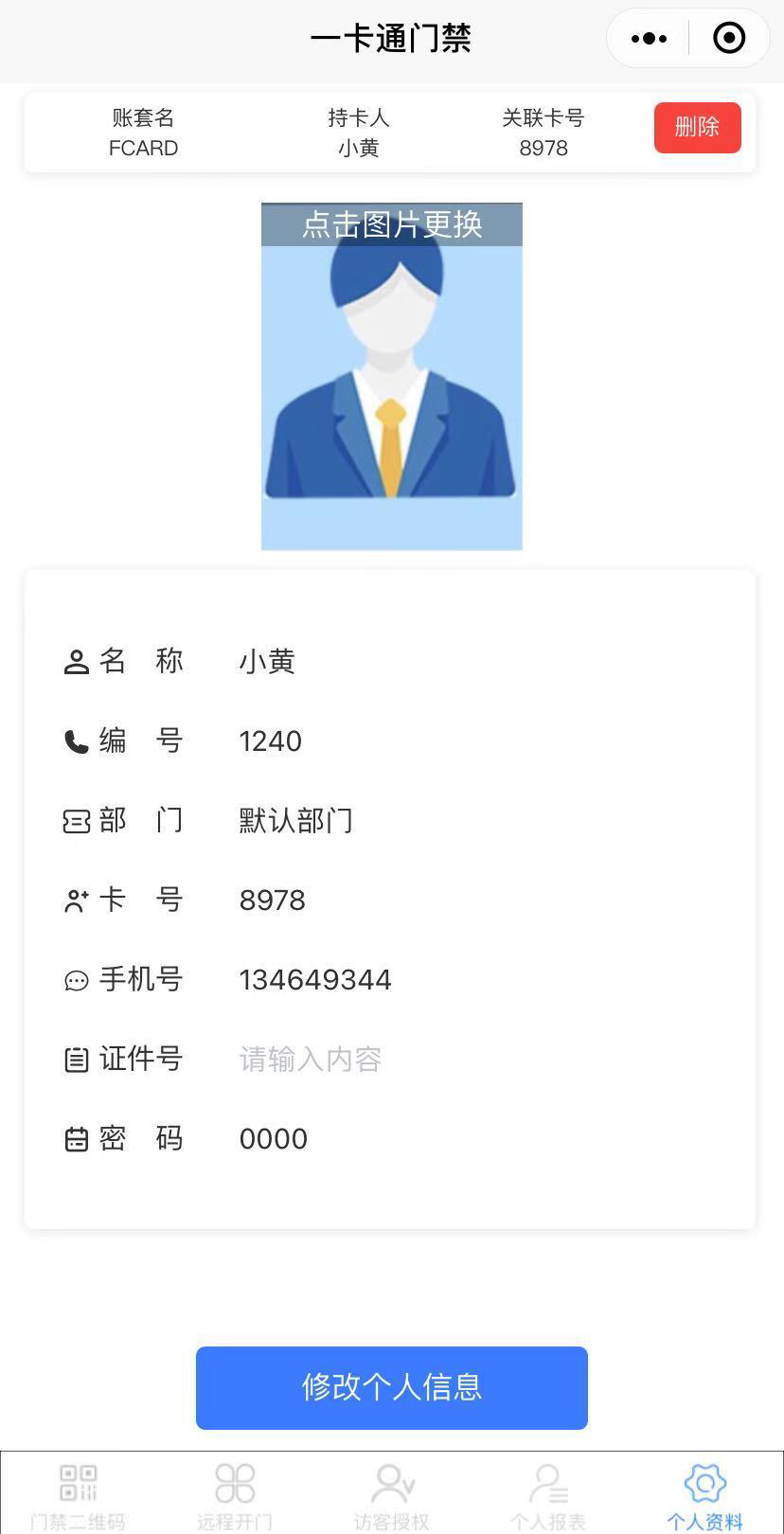The image size is (784, 1534).
Task: Tap the avatar picture to change it
Action: [392, 377]
